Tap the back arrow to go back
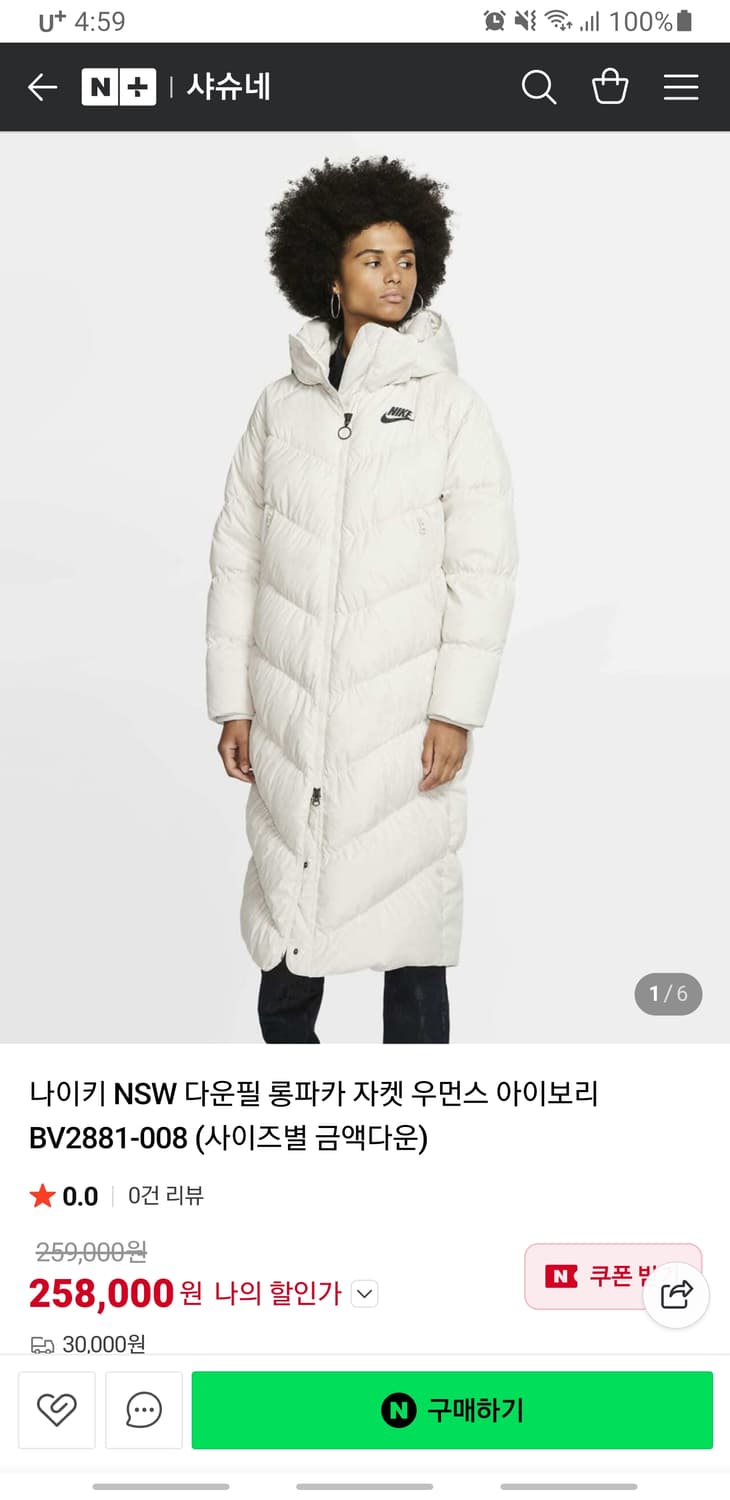 [x=42, y=87]
